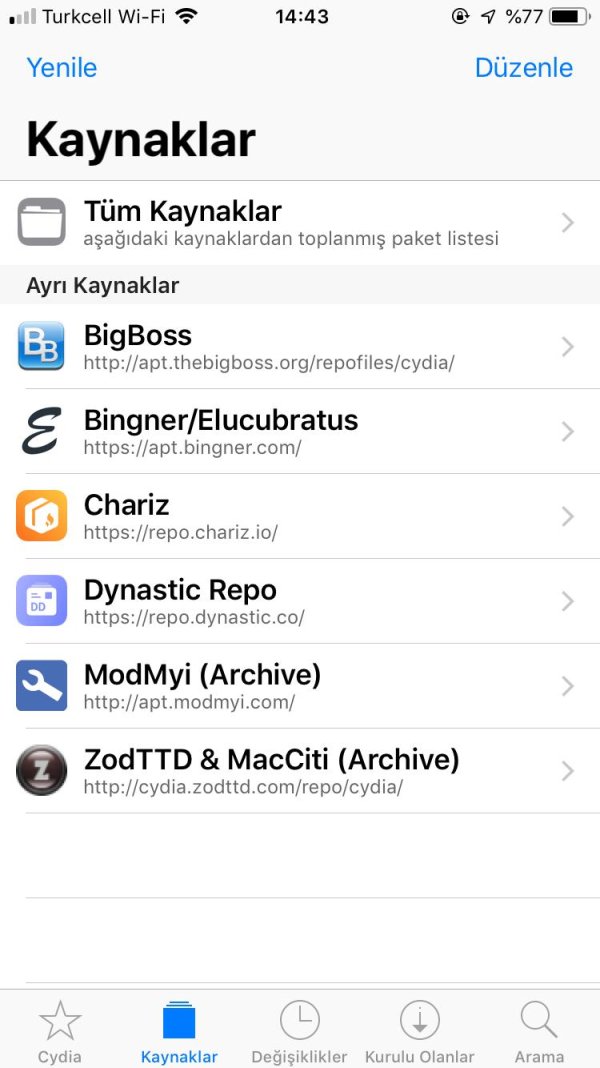Switch to the Kurulu Olanlar tab
The height and width of the screenshot is (1068, 600).
tap(419, 1030)
